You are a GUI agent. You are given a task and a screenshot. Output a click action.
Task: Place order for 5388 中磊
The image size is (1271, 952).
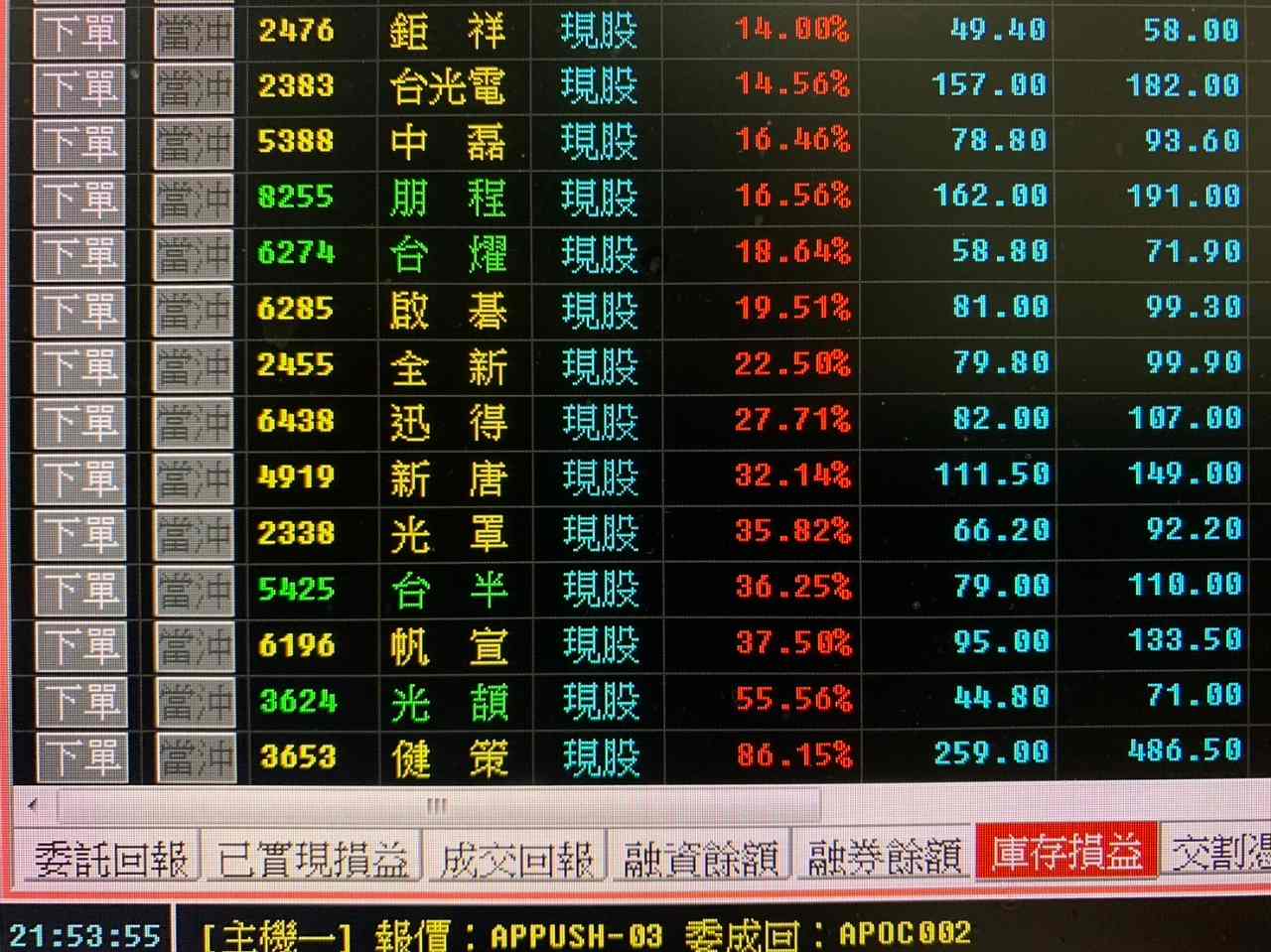coord(80,144)
